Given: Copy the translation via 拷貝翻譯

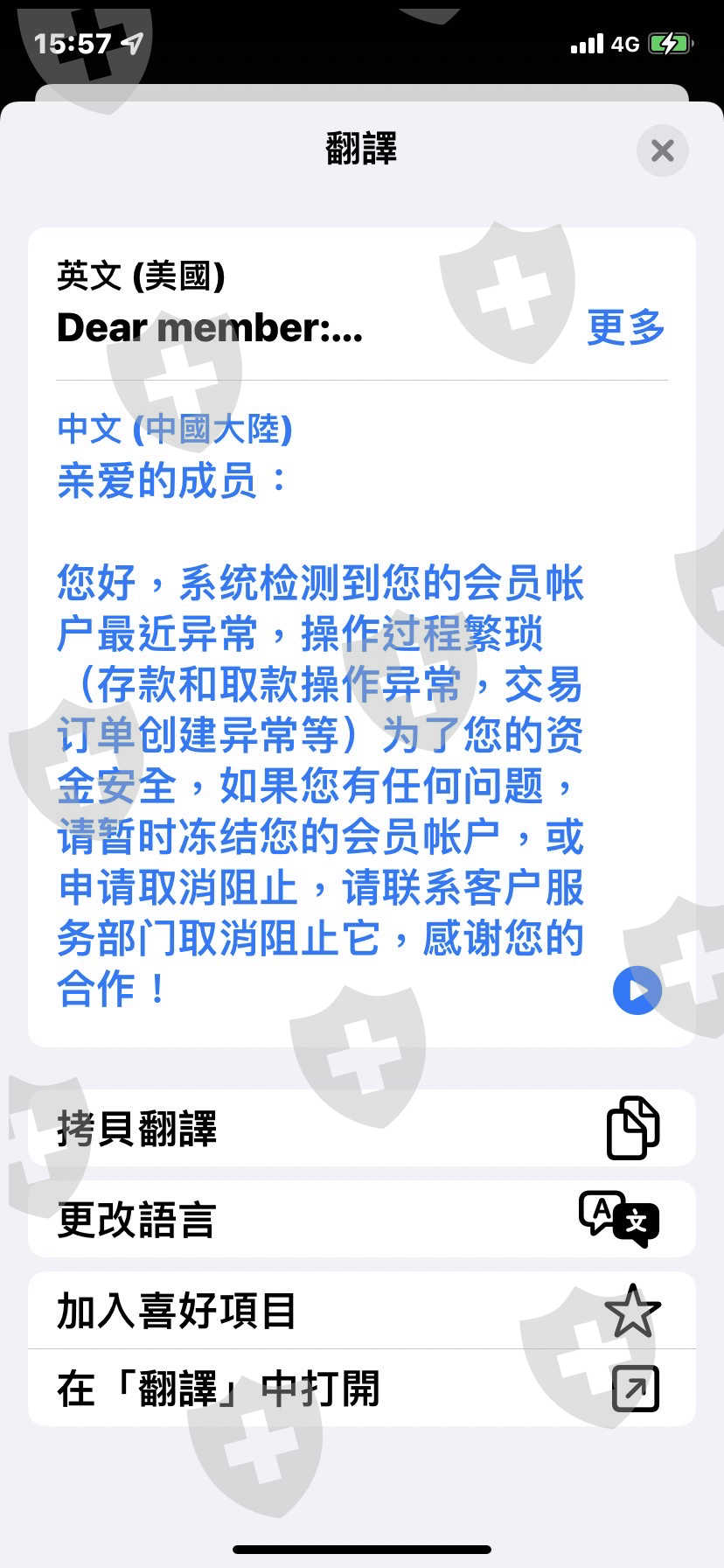Looking at the screenshot, I should point(362,1128).
